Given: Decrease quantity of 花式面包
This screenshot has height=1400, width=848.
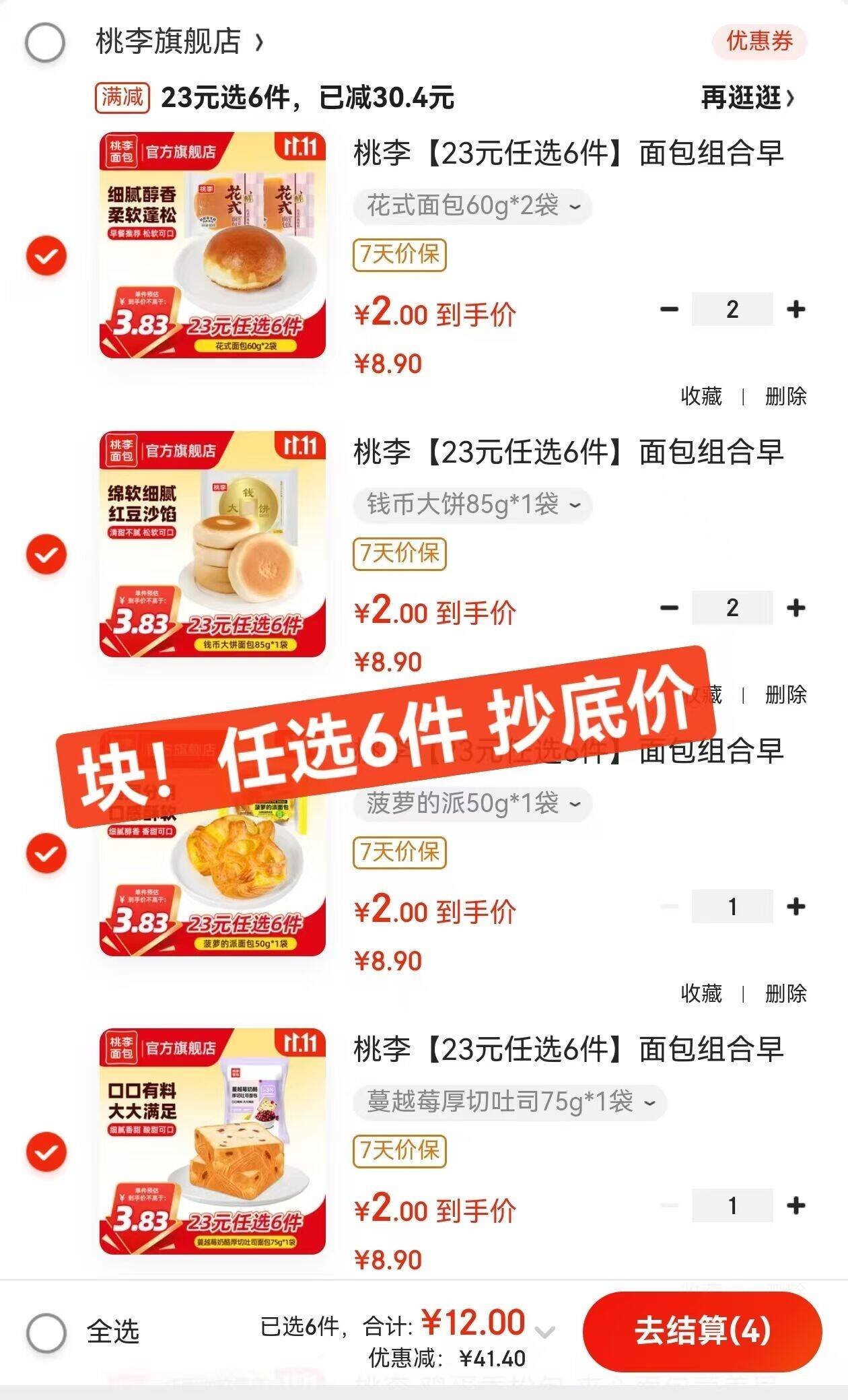Looking at the screenshot, I should (x=669, y=310).
